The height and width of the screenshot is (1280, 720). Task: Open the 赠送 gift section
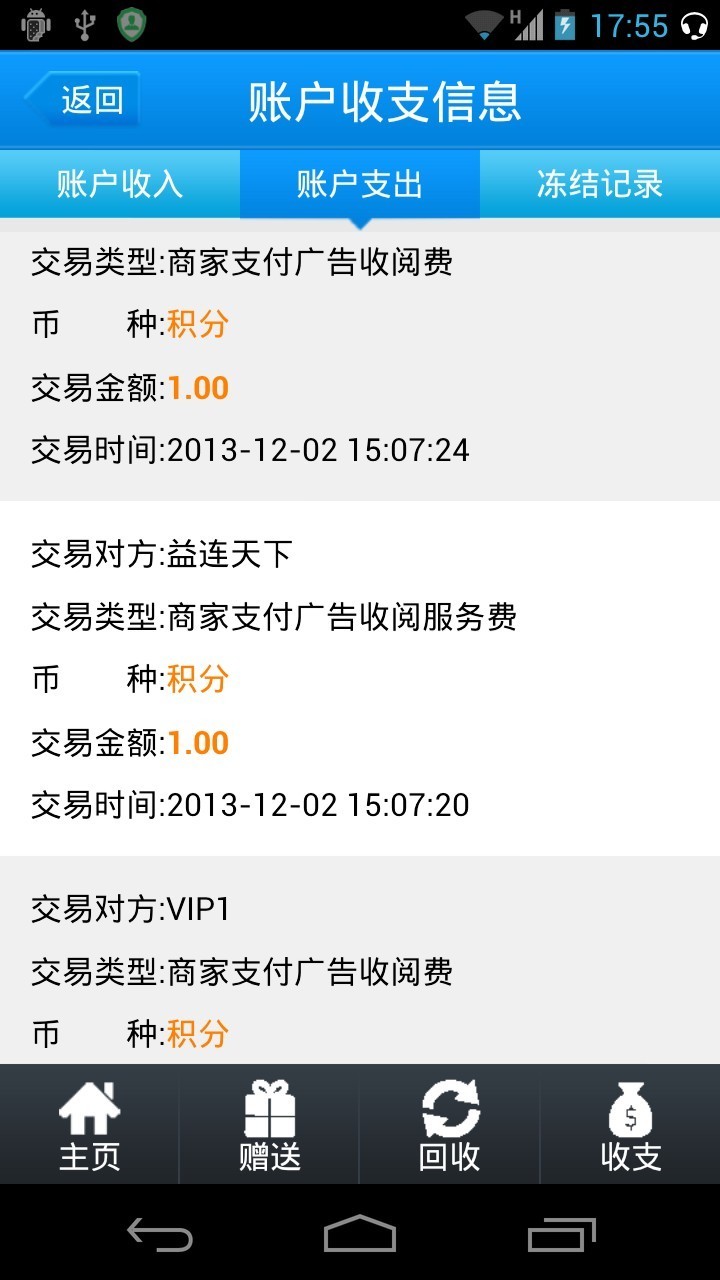pos(270,1125)
